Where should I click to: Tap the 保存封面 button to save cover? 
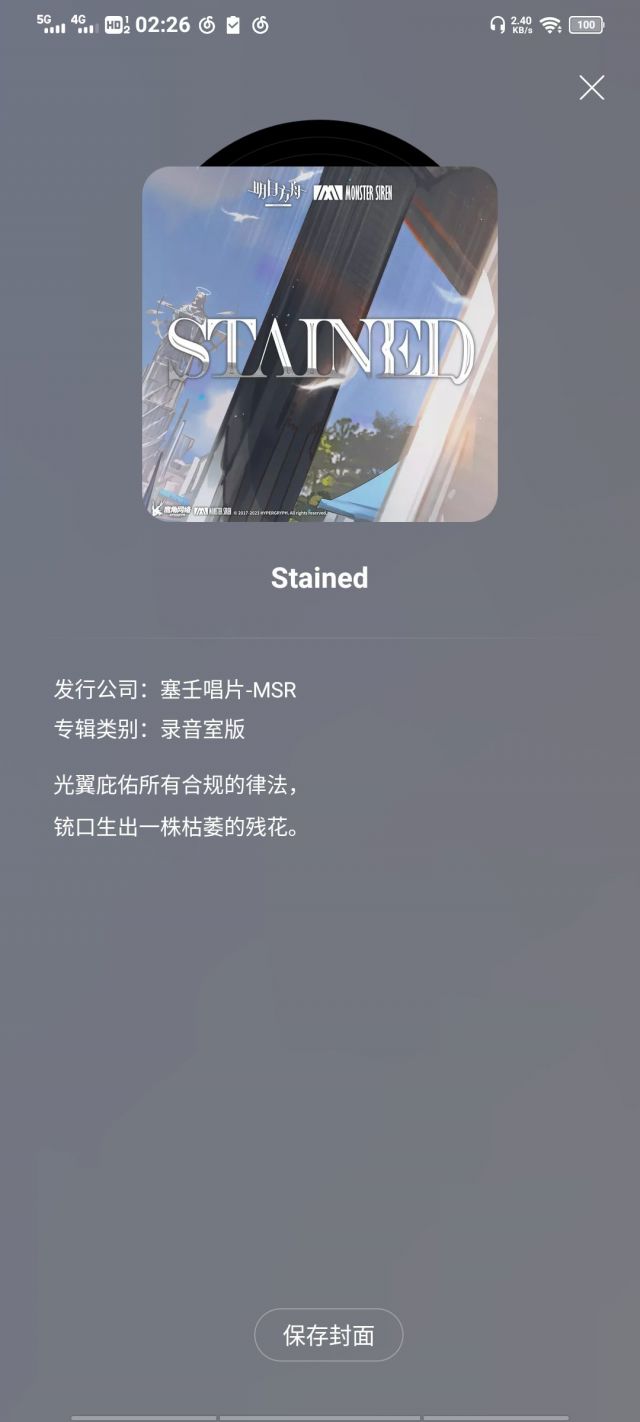pyautogui.click(x=328, y=1335)
